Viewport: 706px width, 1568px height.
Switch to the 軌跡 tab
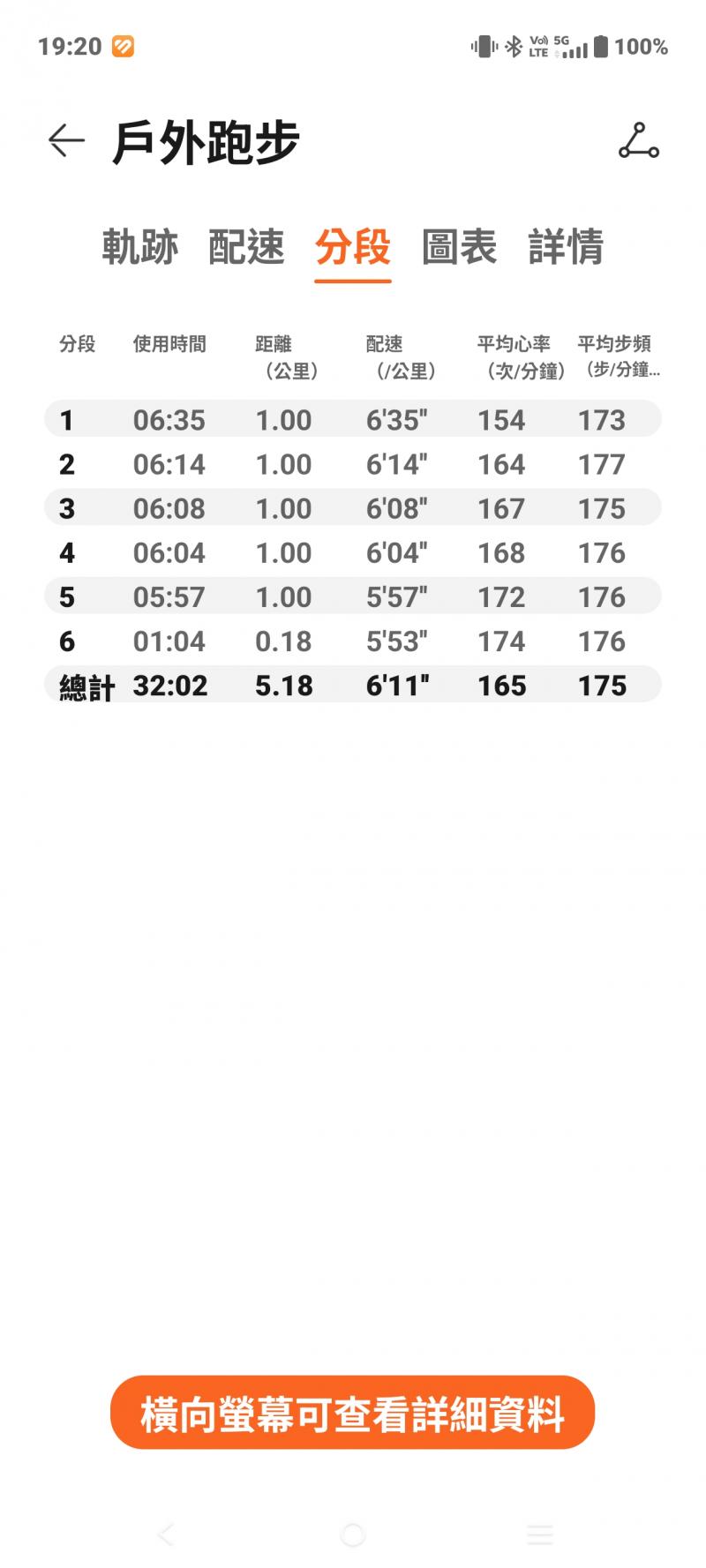pyautogui.click(x=140, y=246)
